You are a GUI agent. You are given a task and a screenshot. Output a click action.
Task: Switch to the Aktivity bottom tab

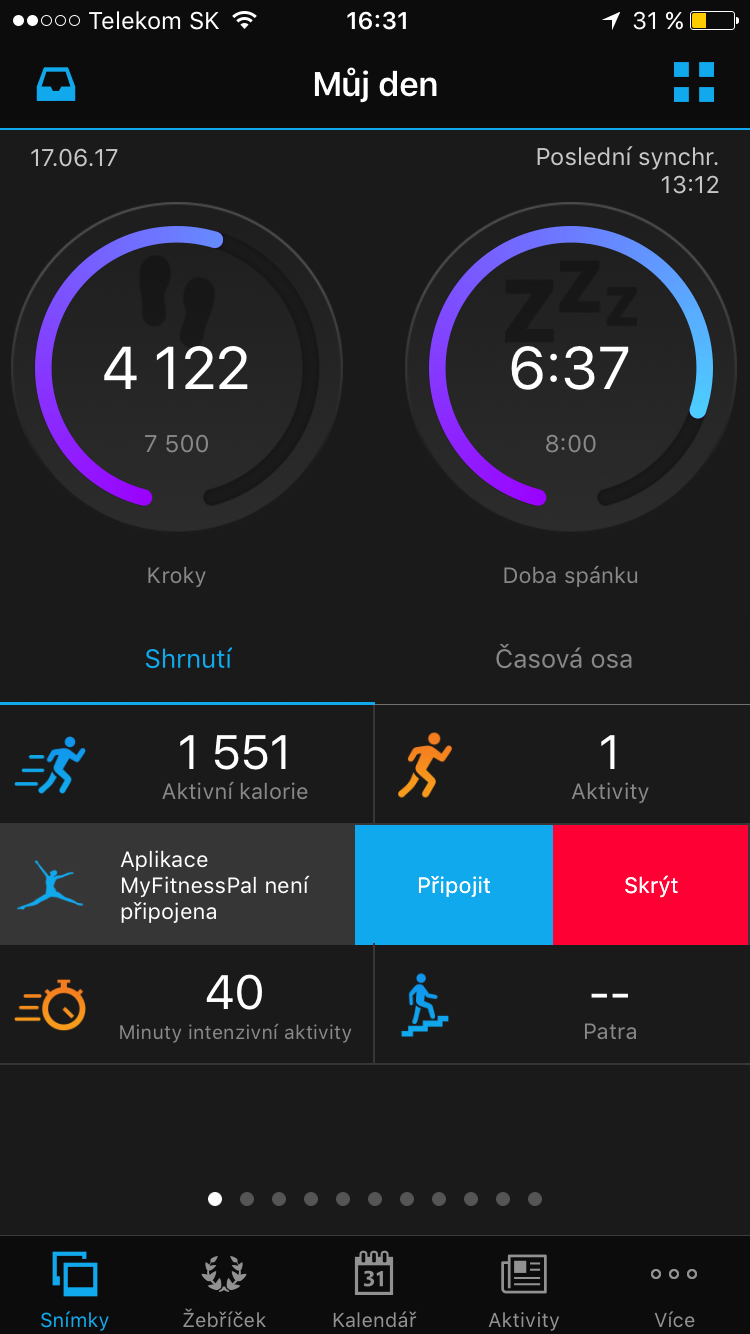point(524,1290)
